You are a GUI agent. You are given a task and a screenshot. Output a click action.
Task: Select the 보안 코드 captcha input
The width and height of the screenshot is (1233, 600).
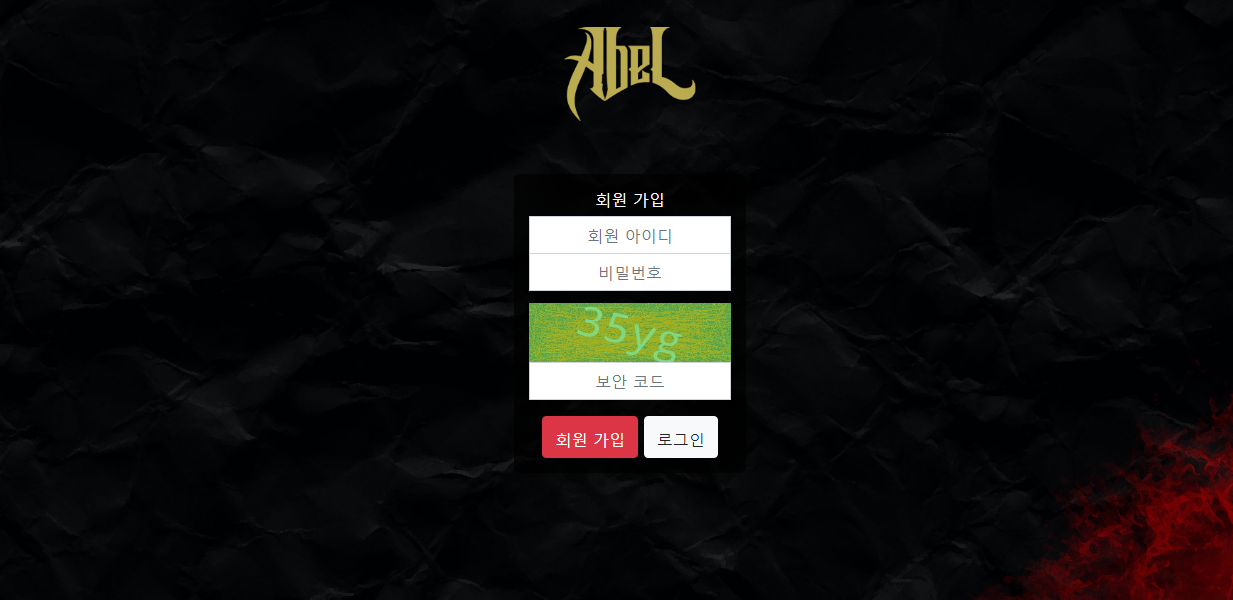630,381
